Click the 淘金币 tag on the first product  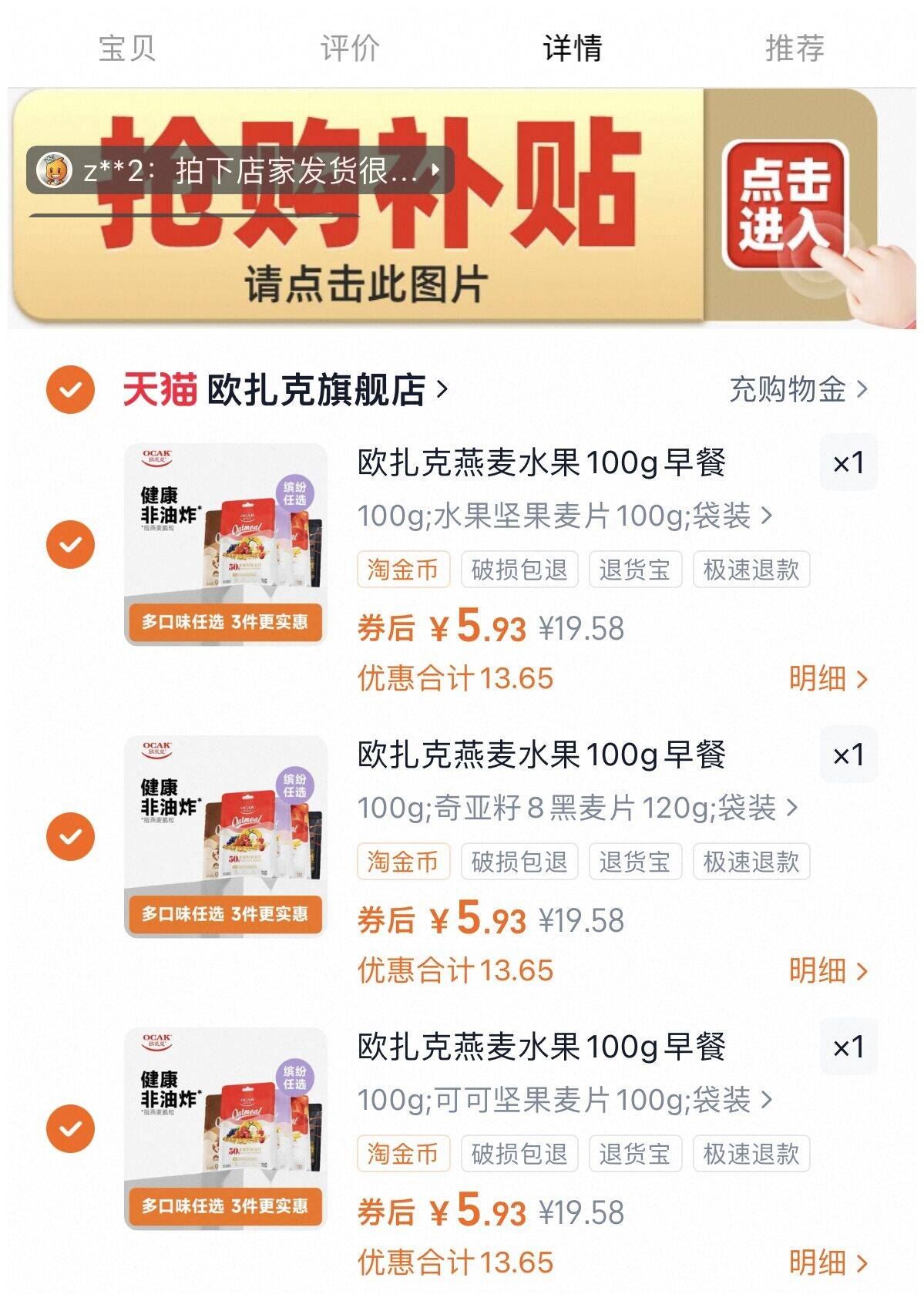[402, 569]
